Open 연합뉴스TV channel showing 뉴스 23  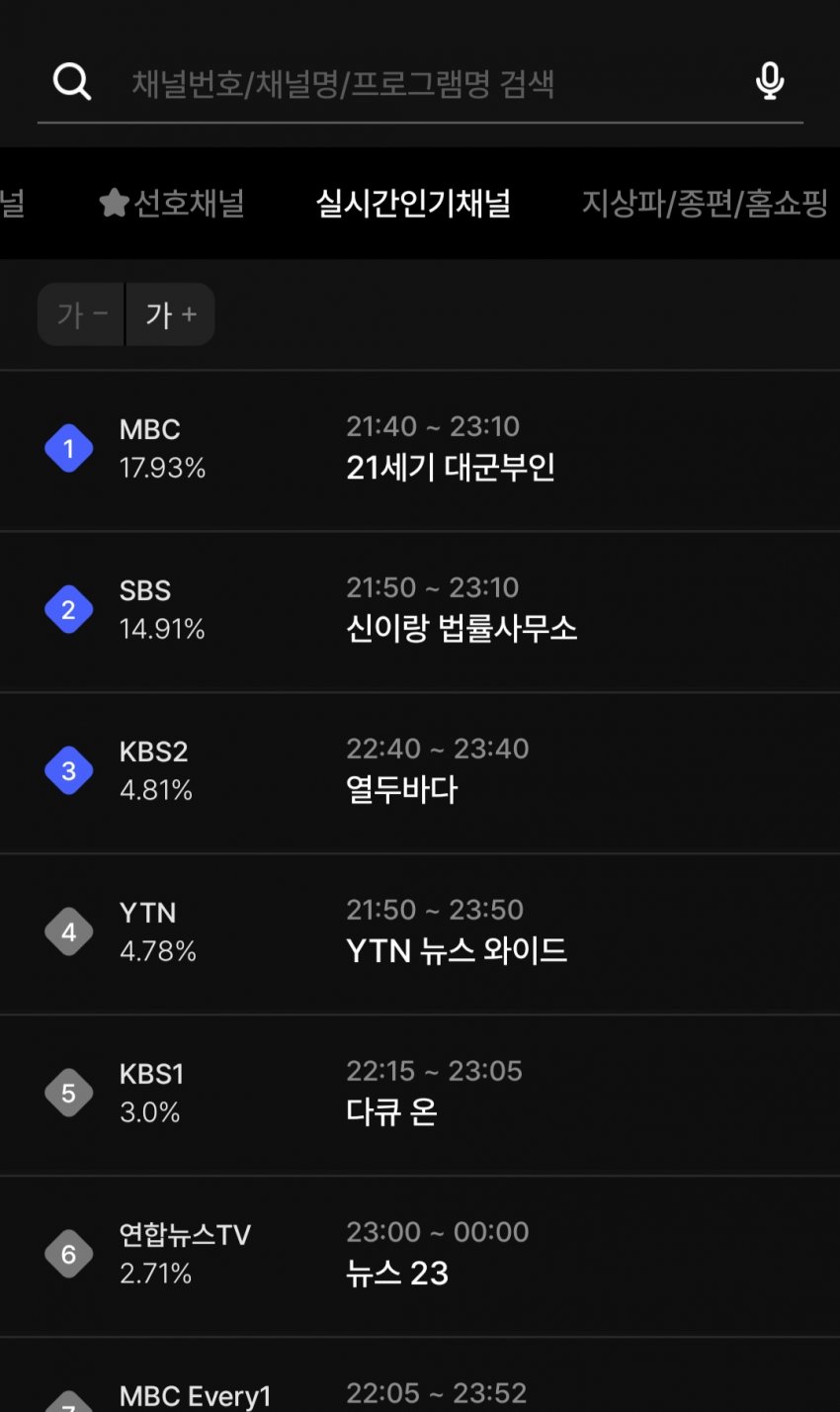pos(420,1257)
